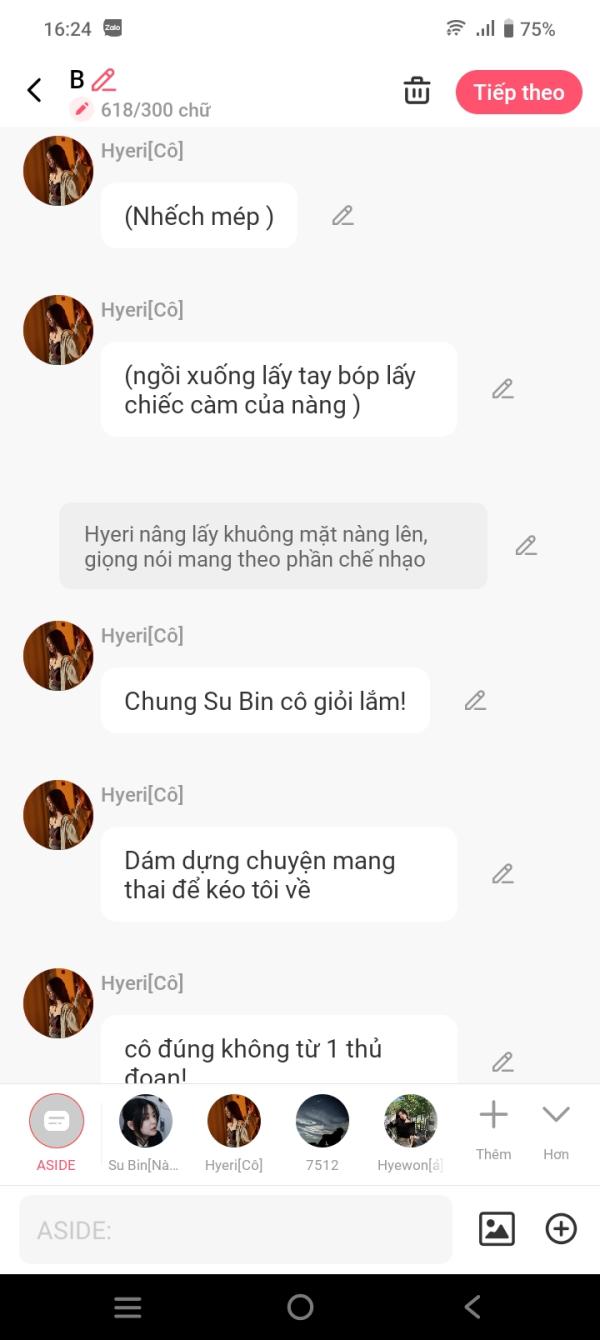Edit the message "(Nhếch mép )"
The image size is (600, 1340).
click(343, 215)
